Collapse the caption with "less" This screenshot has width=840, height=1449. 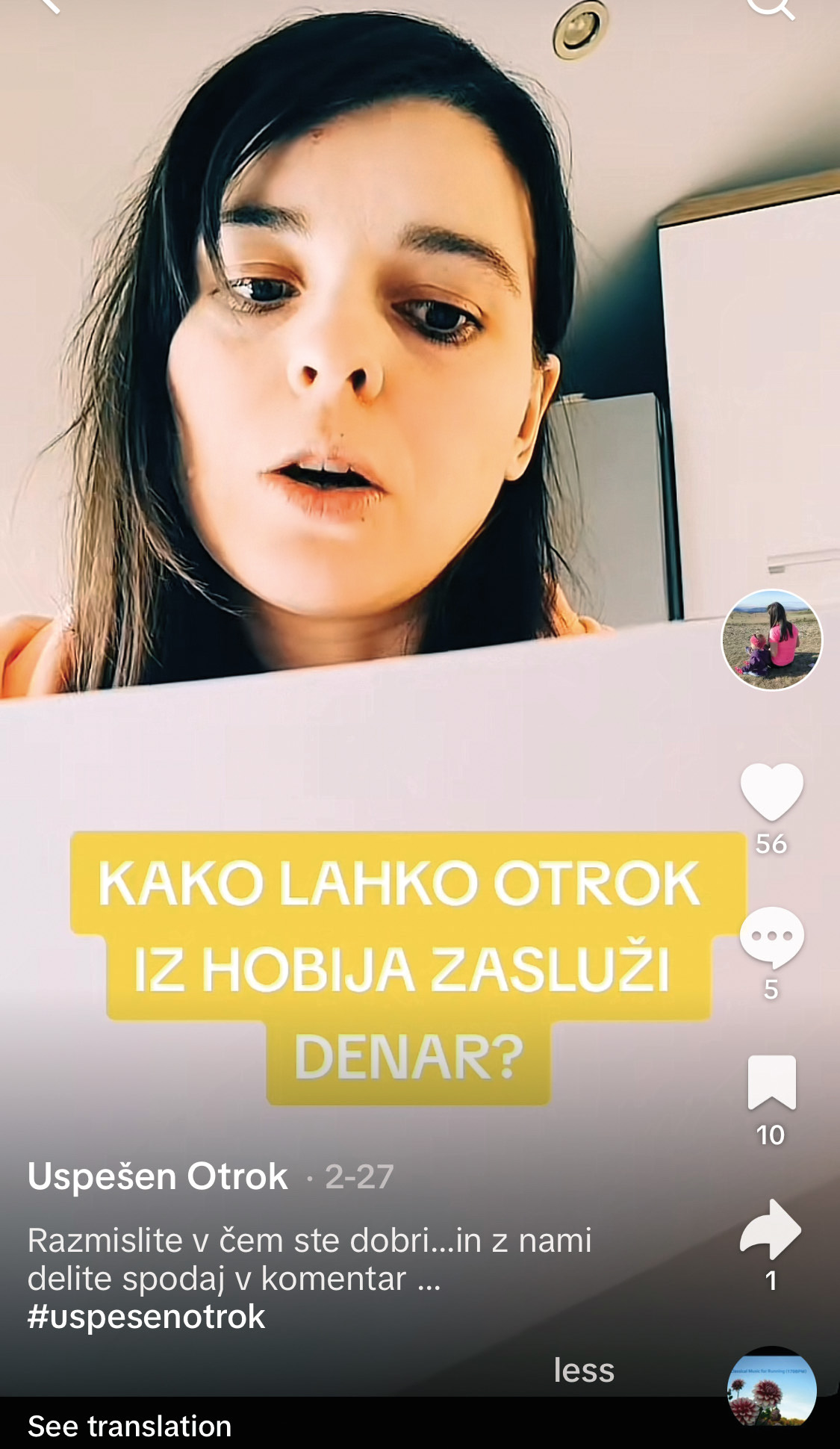tap(583, 1370)
